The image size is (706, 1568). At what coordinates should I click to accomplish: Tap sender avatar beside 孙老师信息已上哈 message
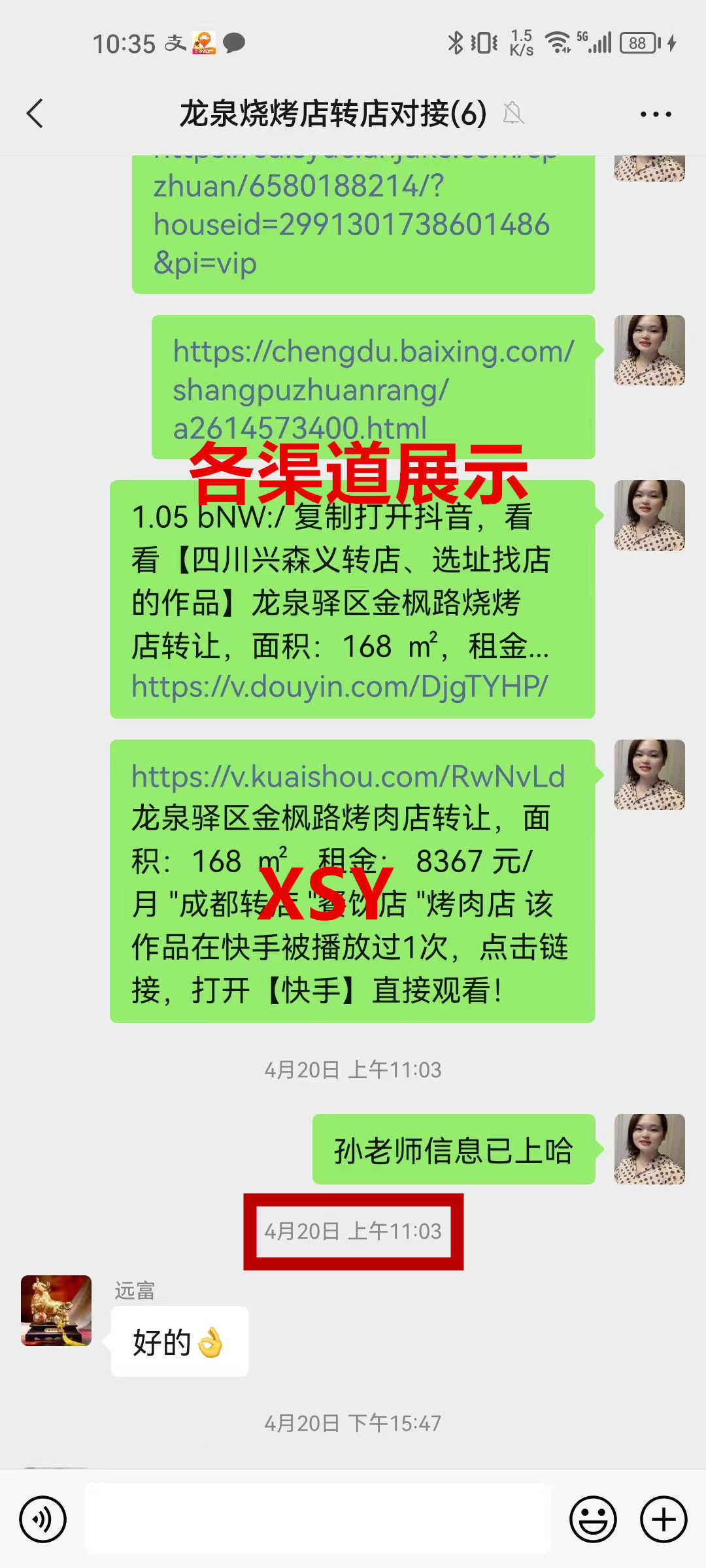point(649,1149)
